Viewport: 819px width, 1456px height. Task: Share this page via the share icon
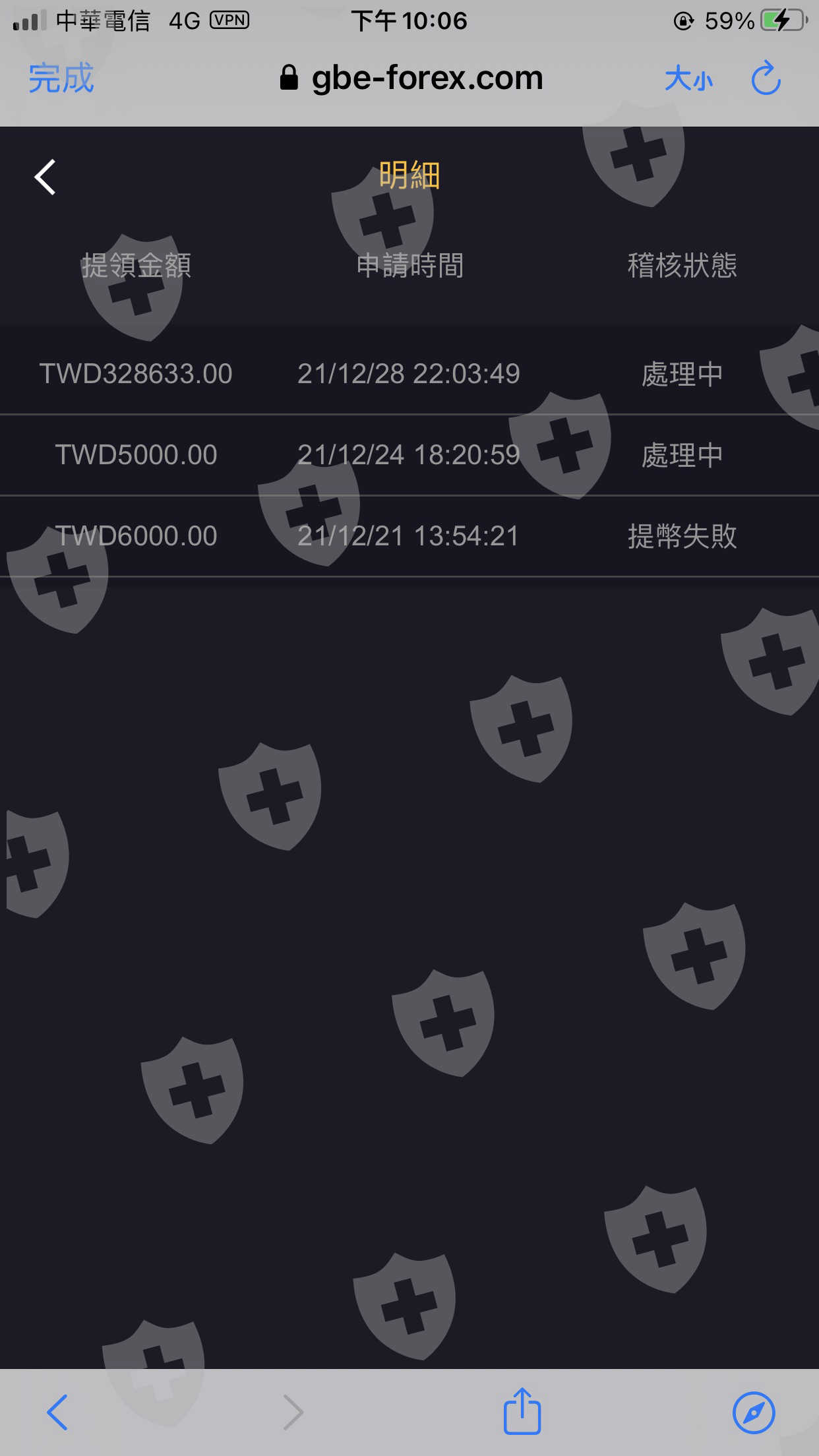point(522,1410)
